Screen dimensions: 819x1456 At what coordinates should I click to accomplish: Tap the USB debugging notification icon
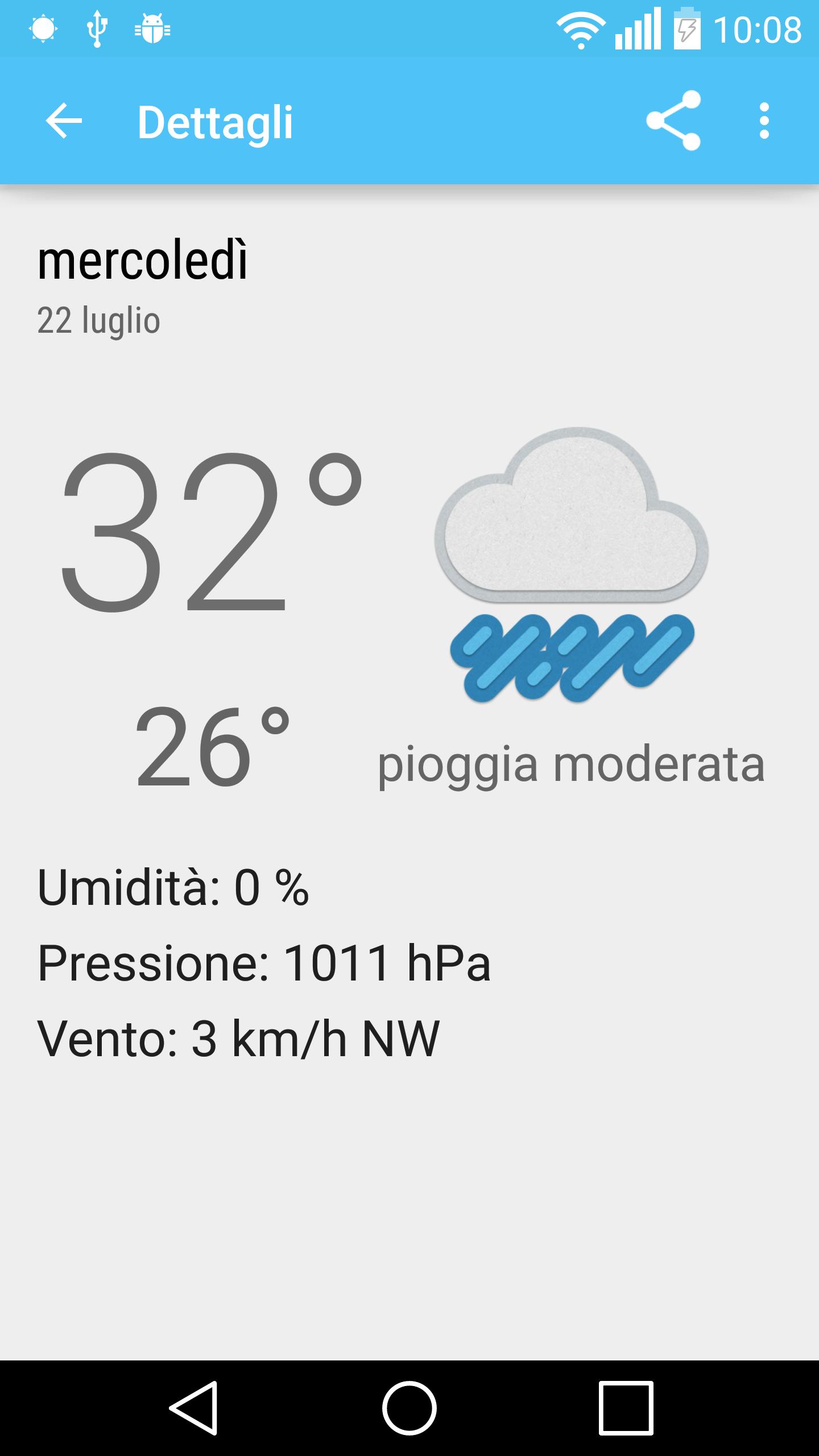point(97,27)
